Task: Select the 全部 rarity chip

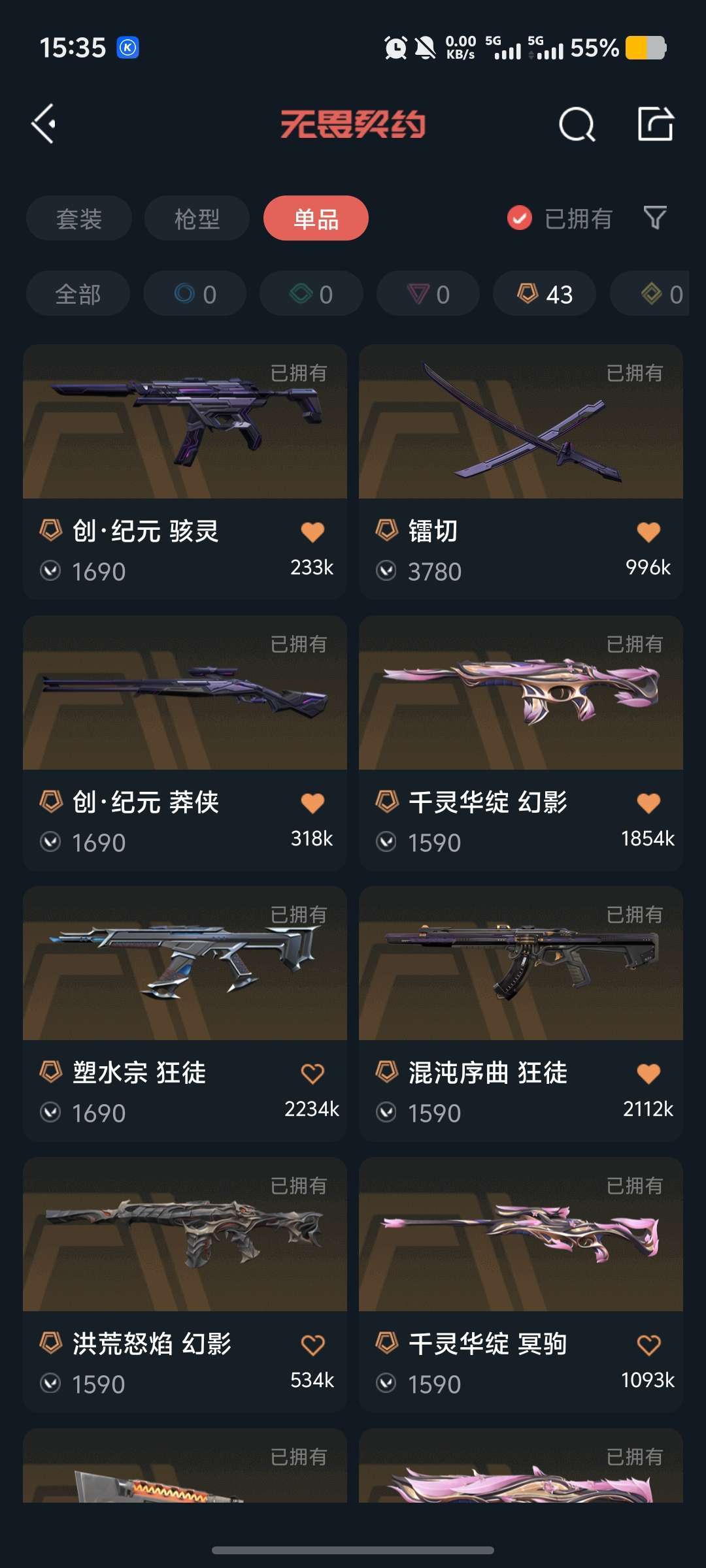Action: pyautogui.click(x=78, y=294)
